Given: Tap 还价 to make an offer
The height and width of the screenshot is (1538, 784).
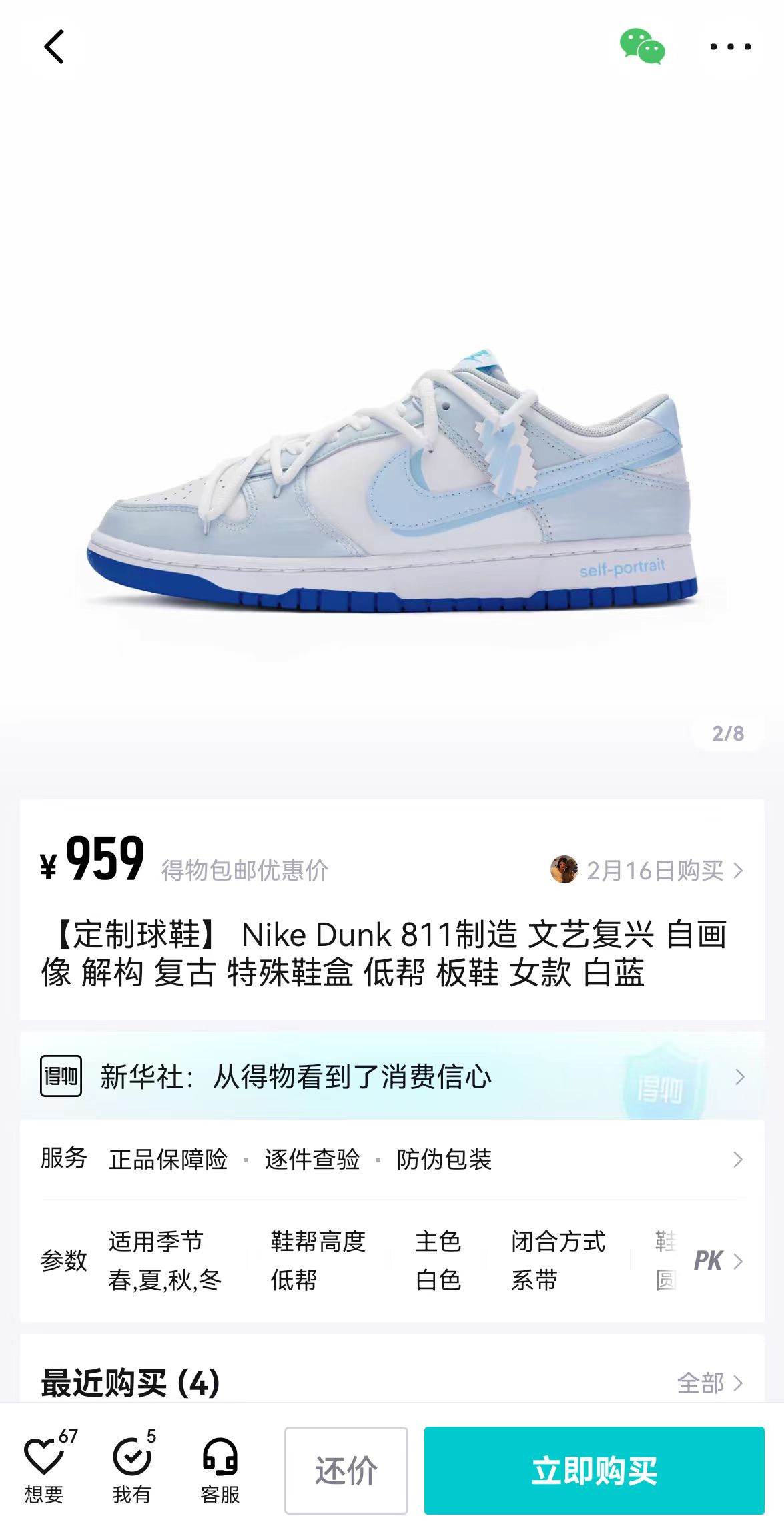Looking at the screenshot, I should 346,1471.
